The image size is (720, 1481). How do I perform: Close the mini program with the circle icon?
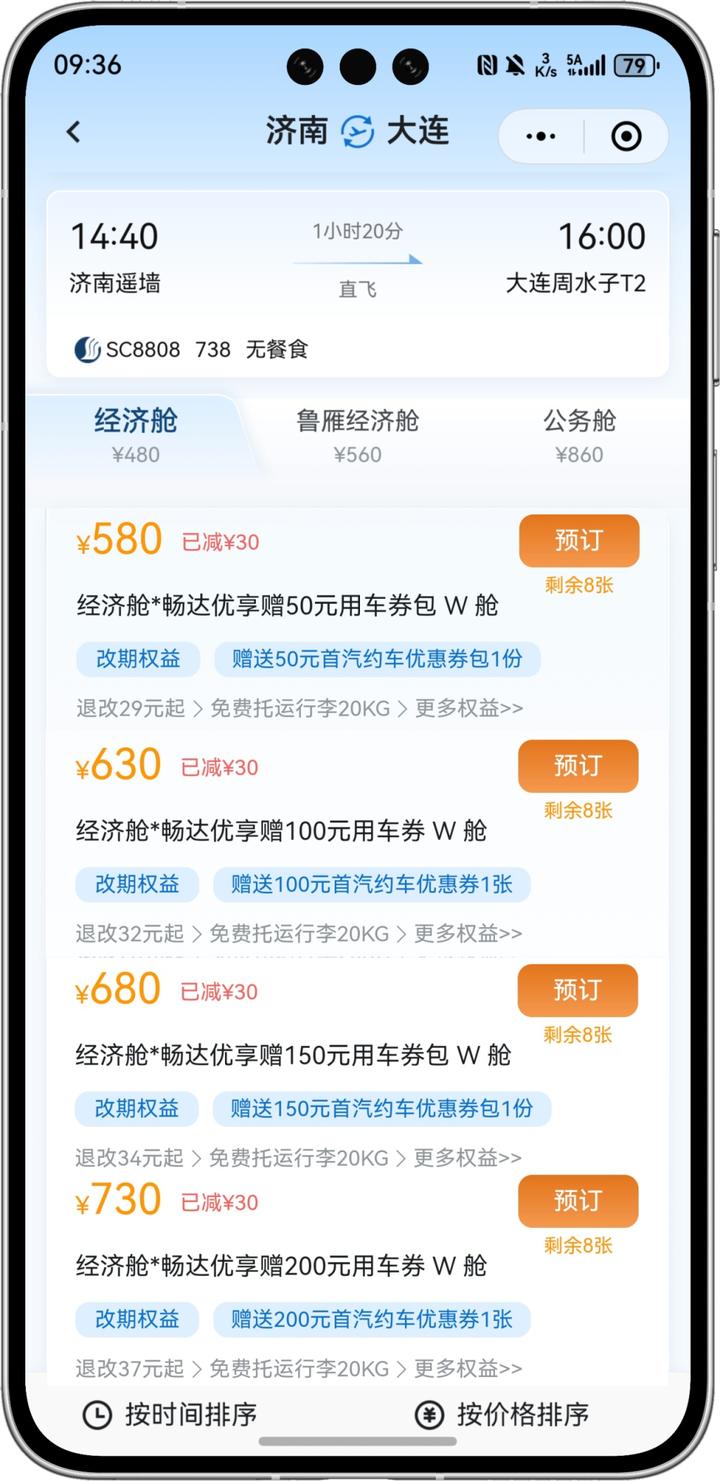[x=626, y=136]
